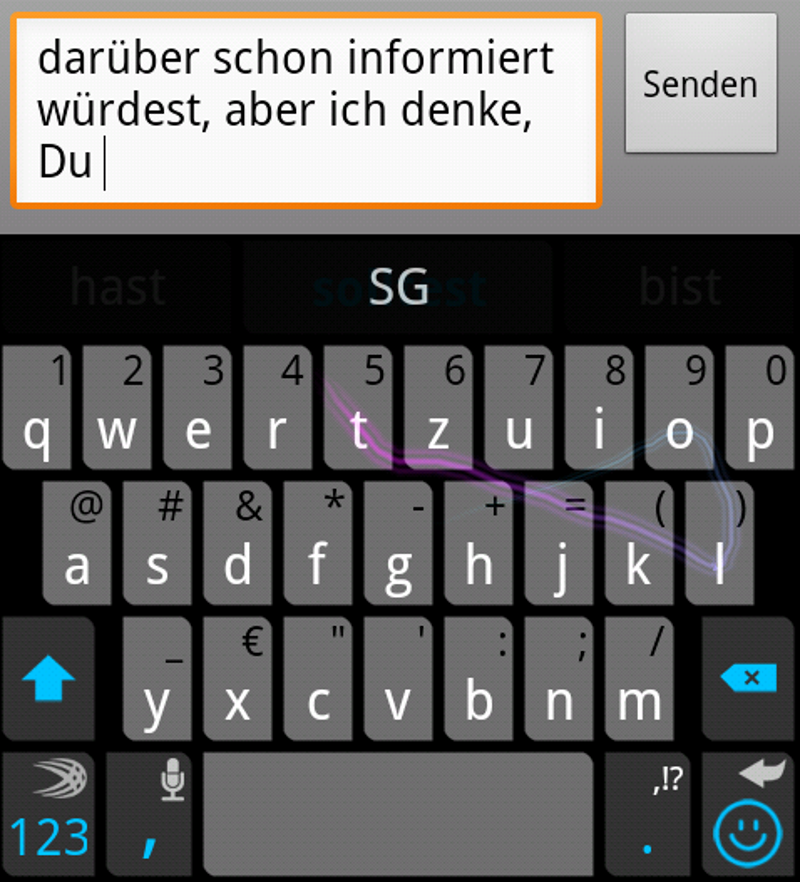Screen dimensions: 800x882
Task: Select the 'hast' word suggestion
Action: (x=118, y=288)
